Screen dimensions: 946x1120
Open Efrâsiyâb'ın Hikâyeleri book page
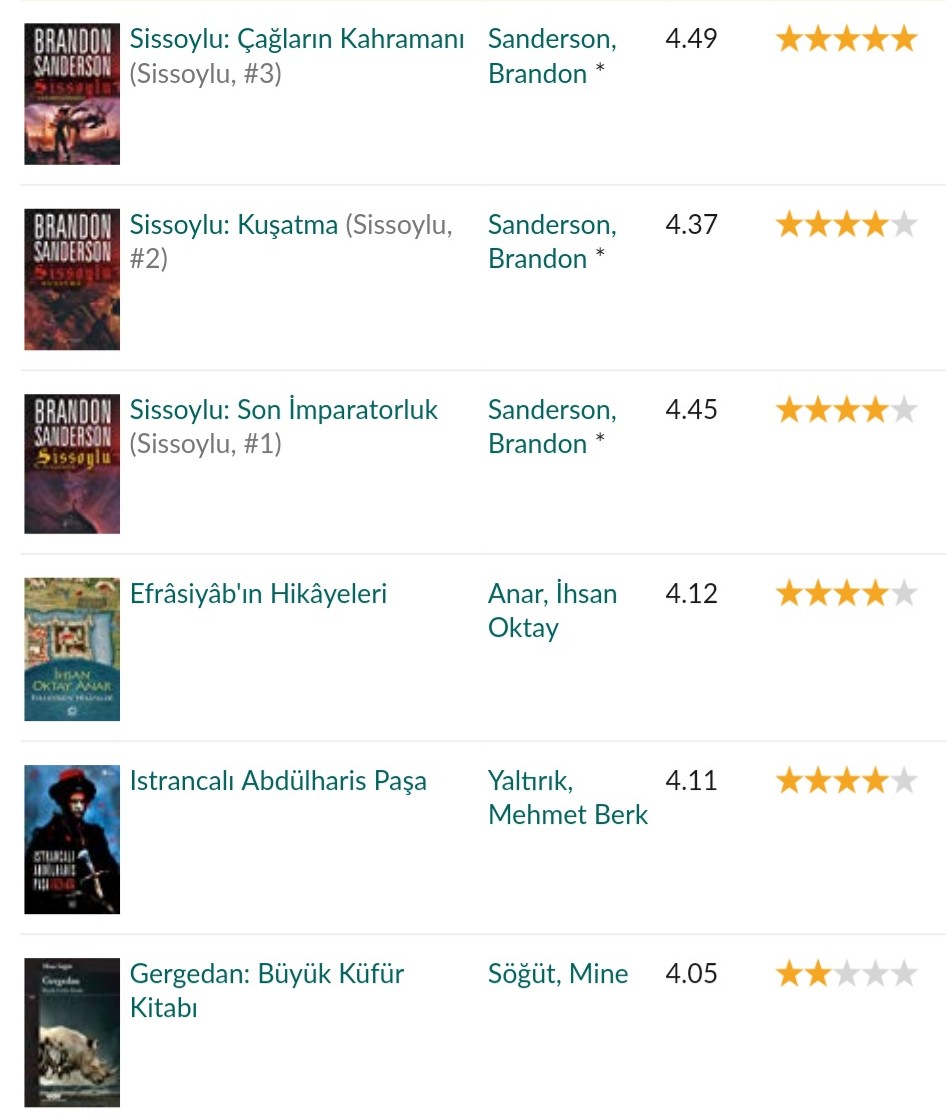coord(258,594)
